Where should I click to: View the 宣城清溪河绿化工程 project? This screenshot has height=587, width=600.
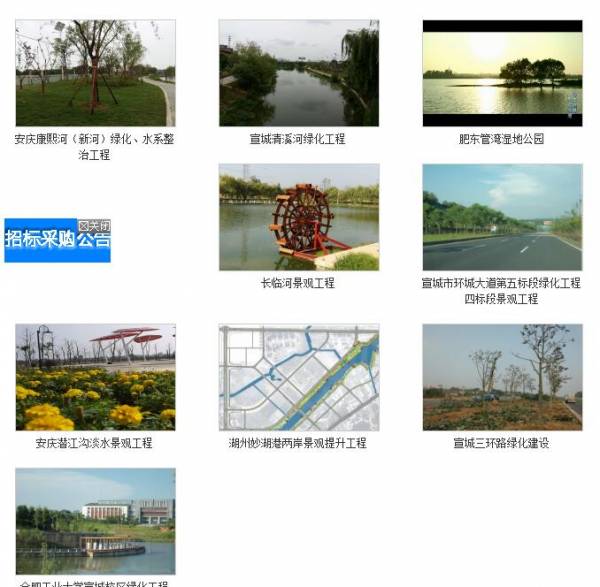click(x=298, y=73)
